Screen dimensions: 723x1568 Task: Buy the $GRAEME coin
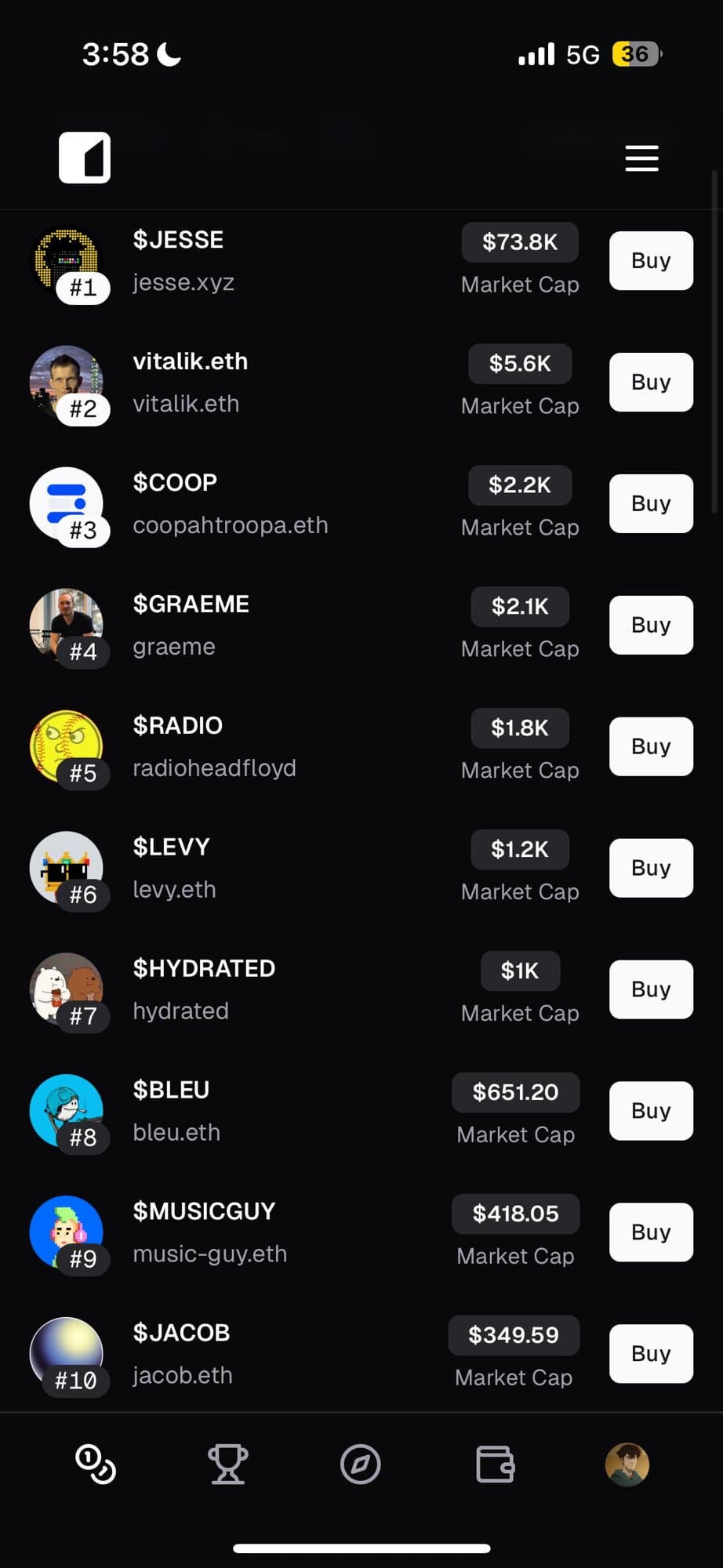tap(651, 625)
